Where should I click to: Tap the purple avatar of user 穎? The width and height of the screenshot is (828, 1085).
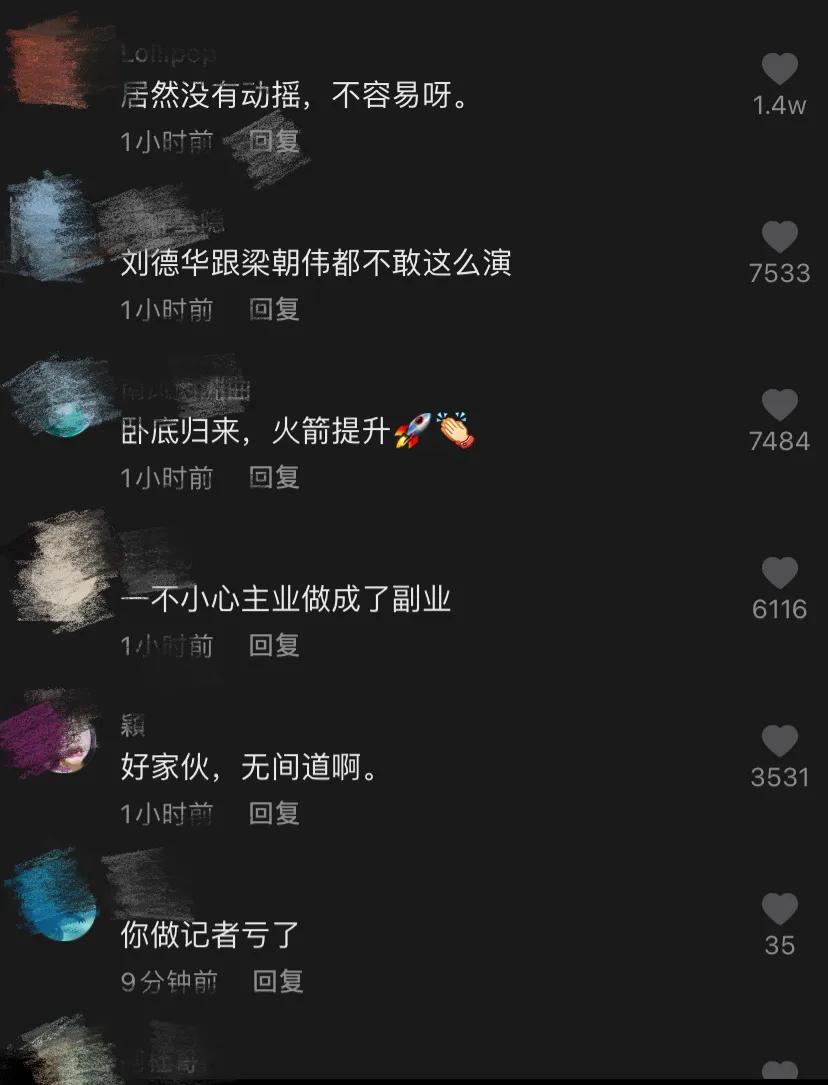point(45,735)
